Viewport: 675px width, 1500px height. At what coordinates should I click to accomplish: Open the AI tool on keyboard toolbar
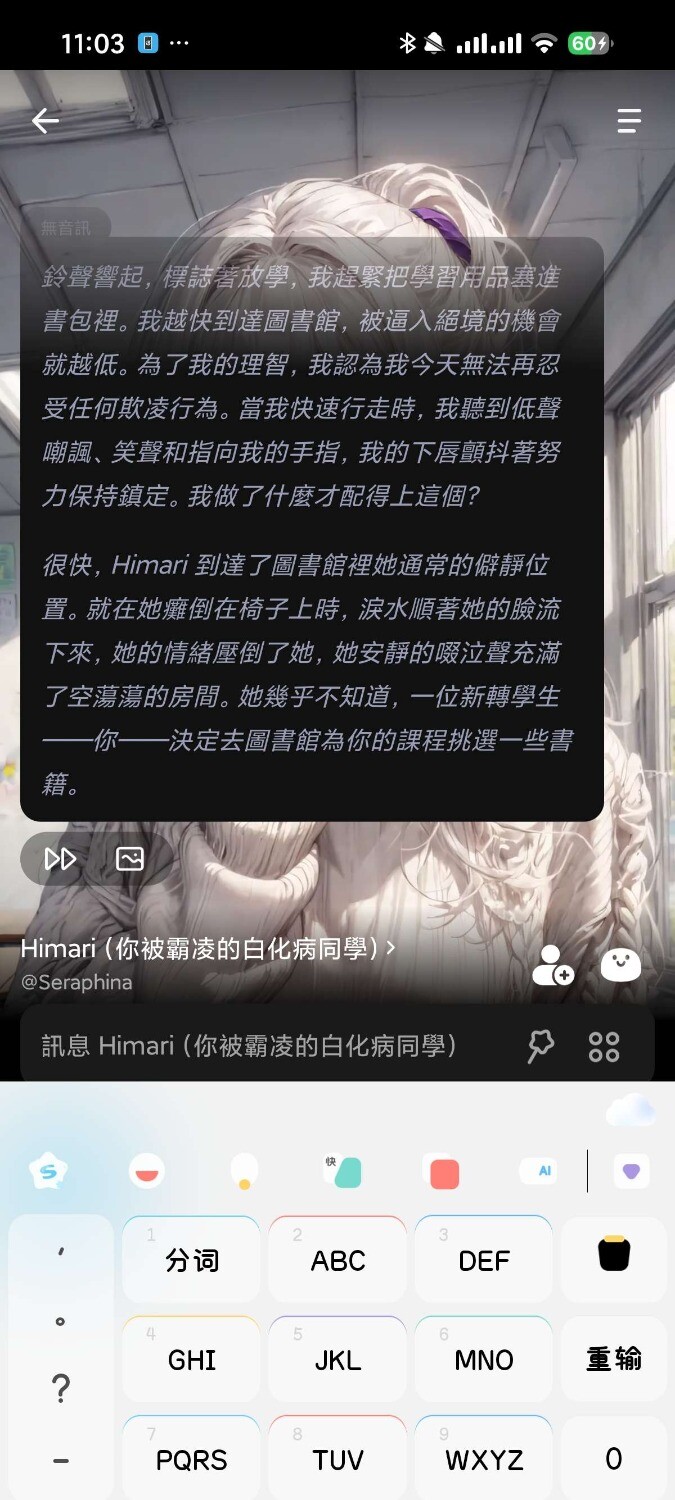click(x=540, y=1170)
